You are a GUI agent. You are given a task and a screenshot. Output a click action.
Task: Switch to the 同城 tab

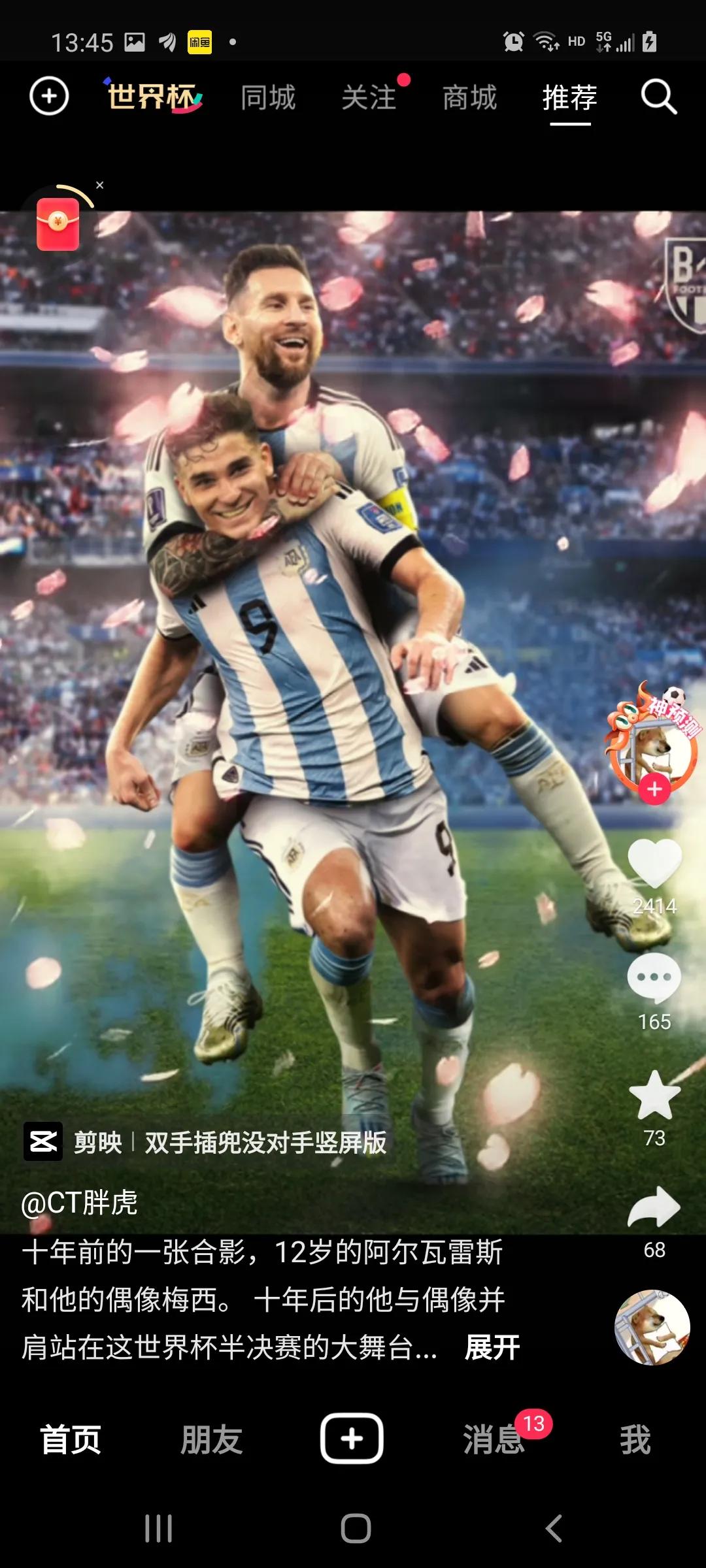[x=268, y=97]
